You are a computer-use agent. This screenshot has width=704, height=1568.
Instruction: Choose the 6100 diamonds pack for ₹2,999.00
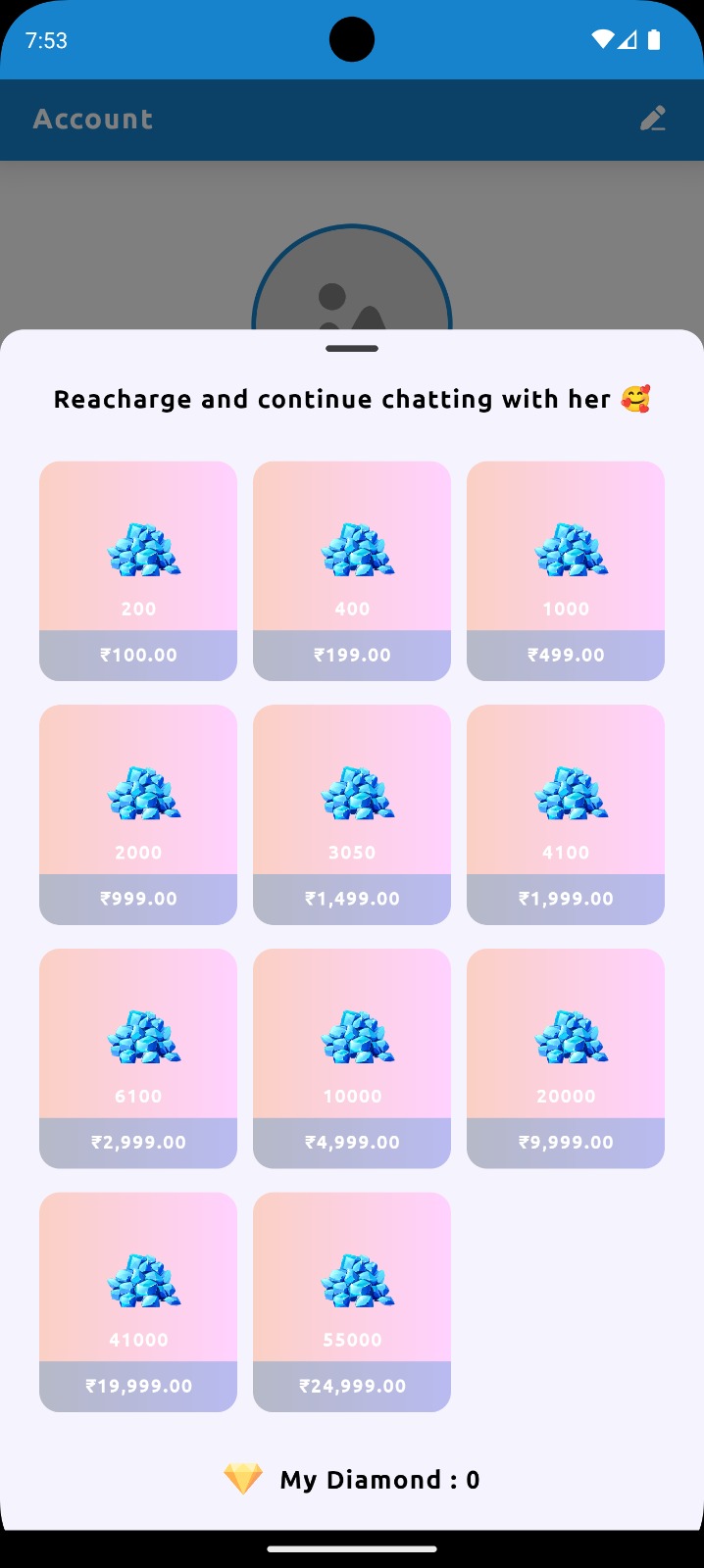coord(138,1057)
